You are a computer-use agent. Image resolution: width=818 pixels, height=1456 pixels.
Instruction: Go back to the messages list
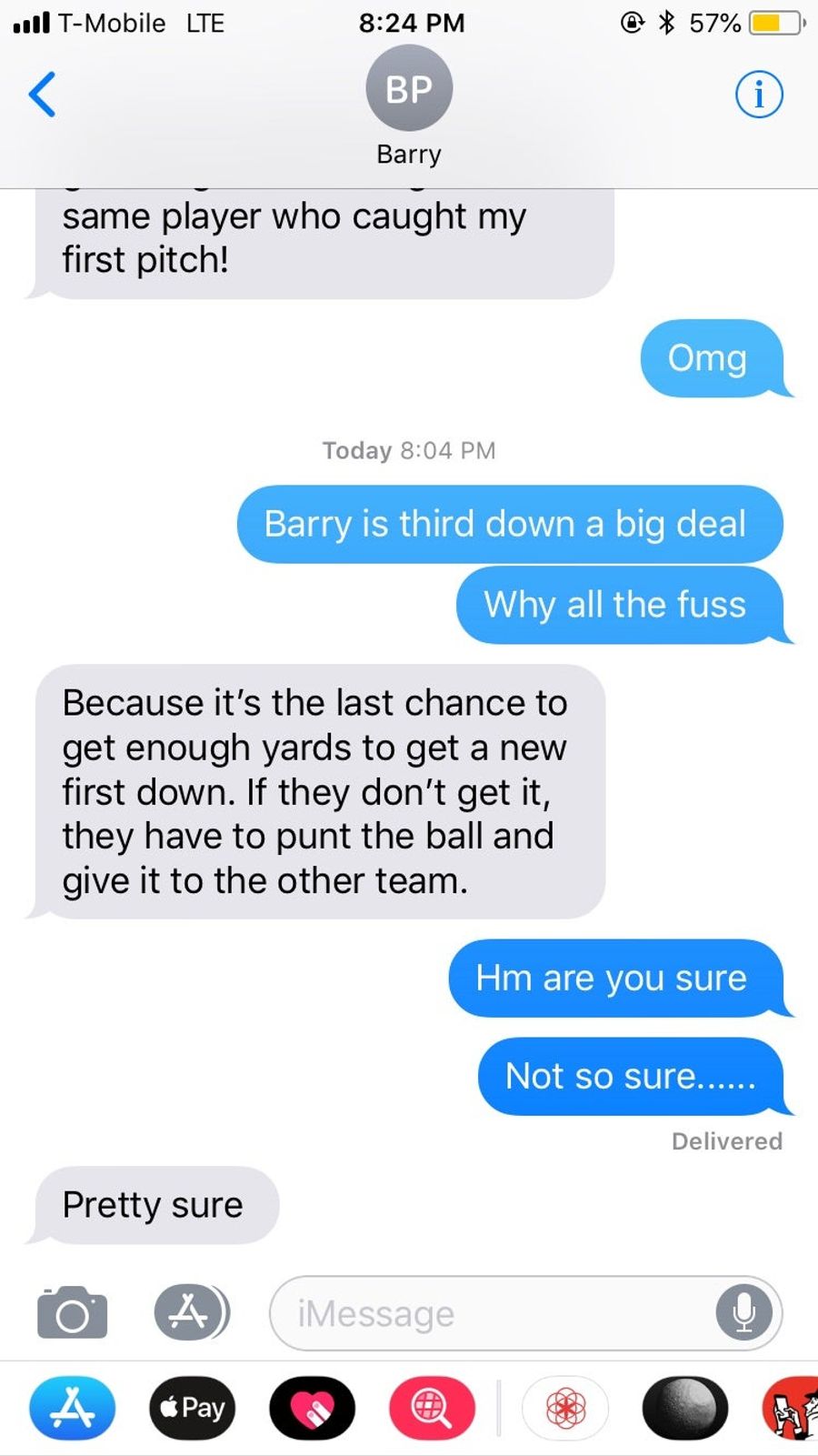(x=43, y=95)
